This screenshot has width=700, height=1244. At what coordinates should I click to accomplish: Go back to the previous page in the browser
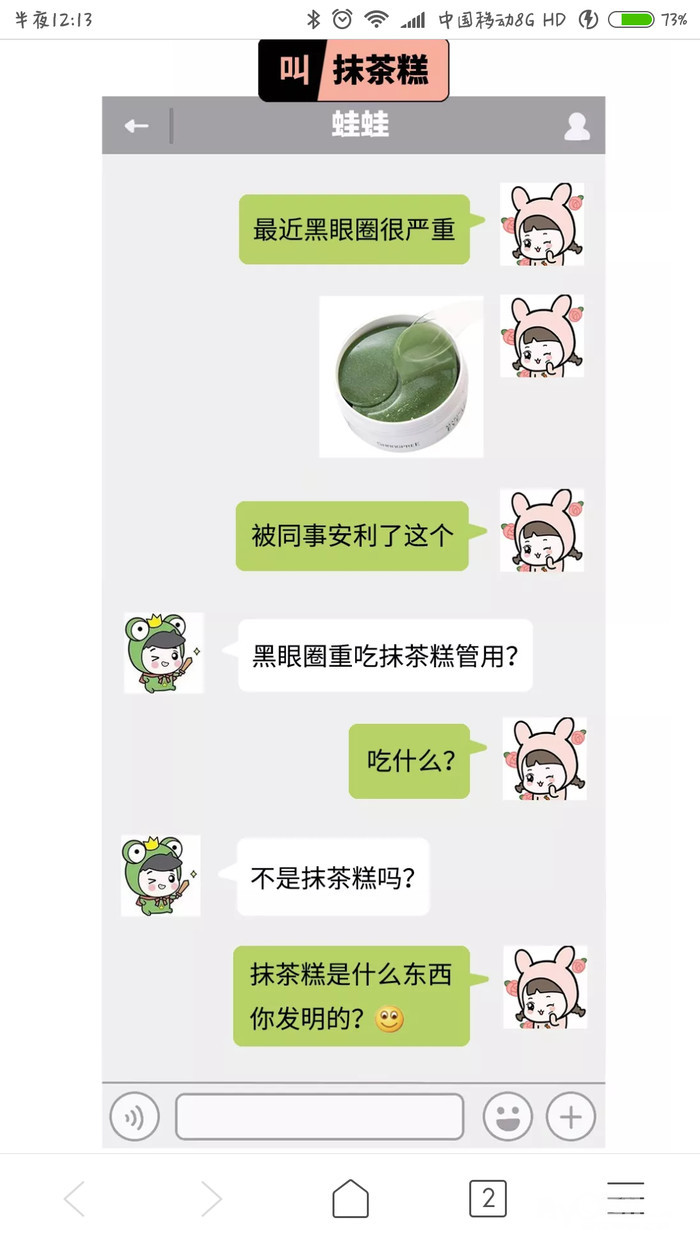point(75,1198)
